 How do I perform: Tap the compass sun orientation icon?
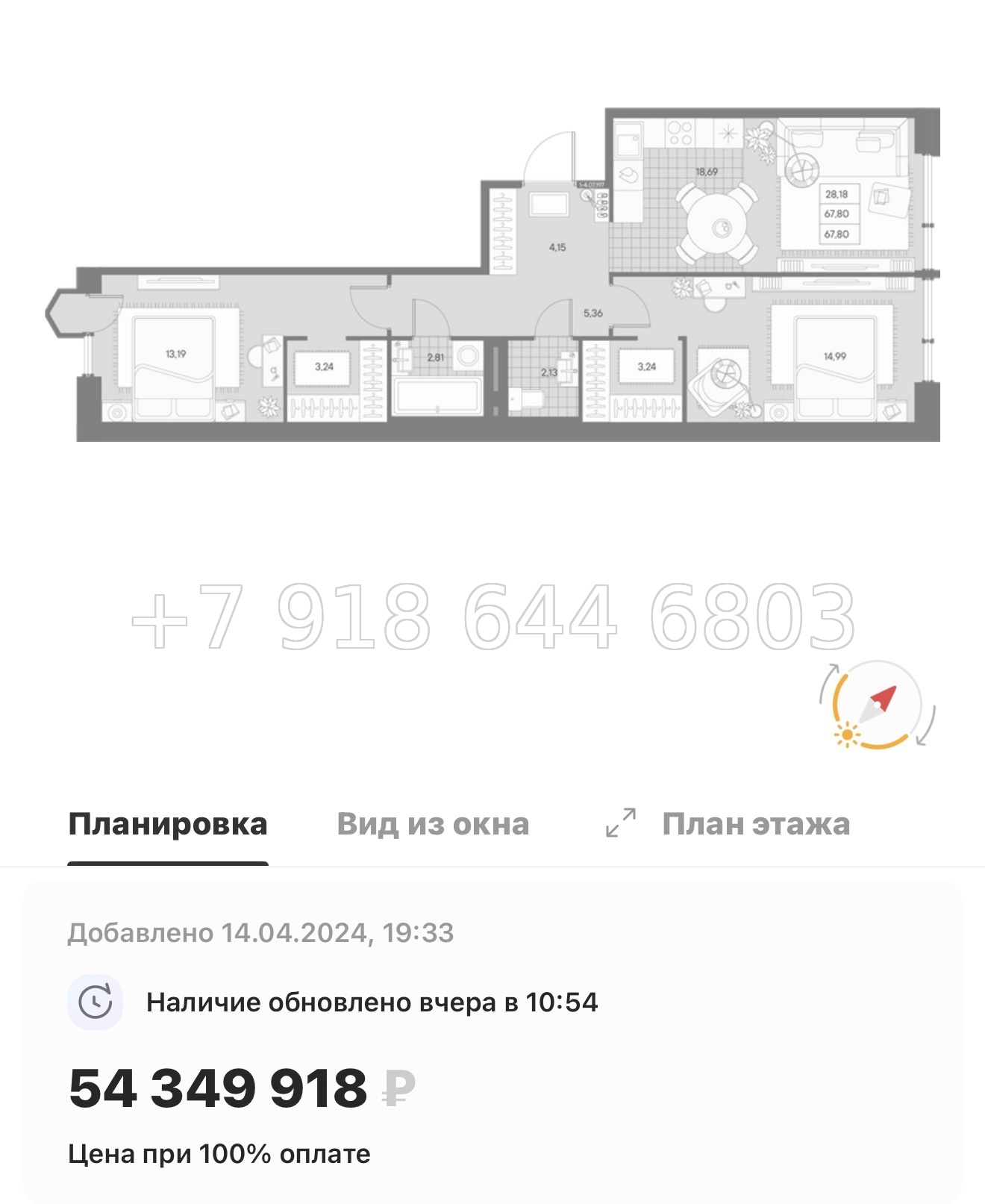click(x=878, y=705)
